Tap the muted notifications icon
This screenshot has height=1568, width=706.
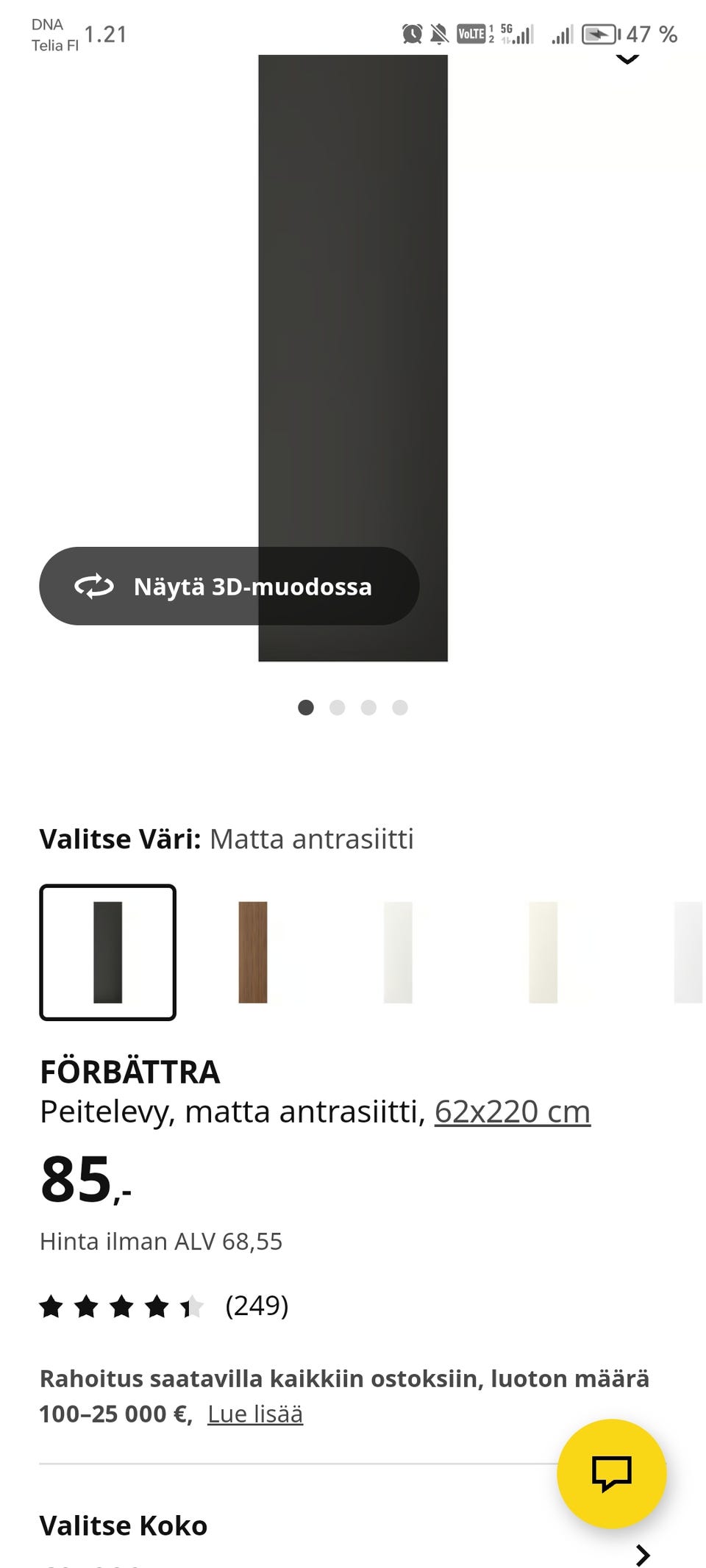pyautogui.click(x=438, y=34)
